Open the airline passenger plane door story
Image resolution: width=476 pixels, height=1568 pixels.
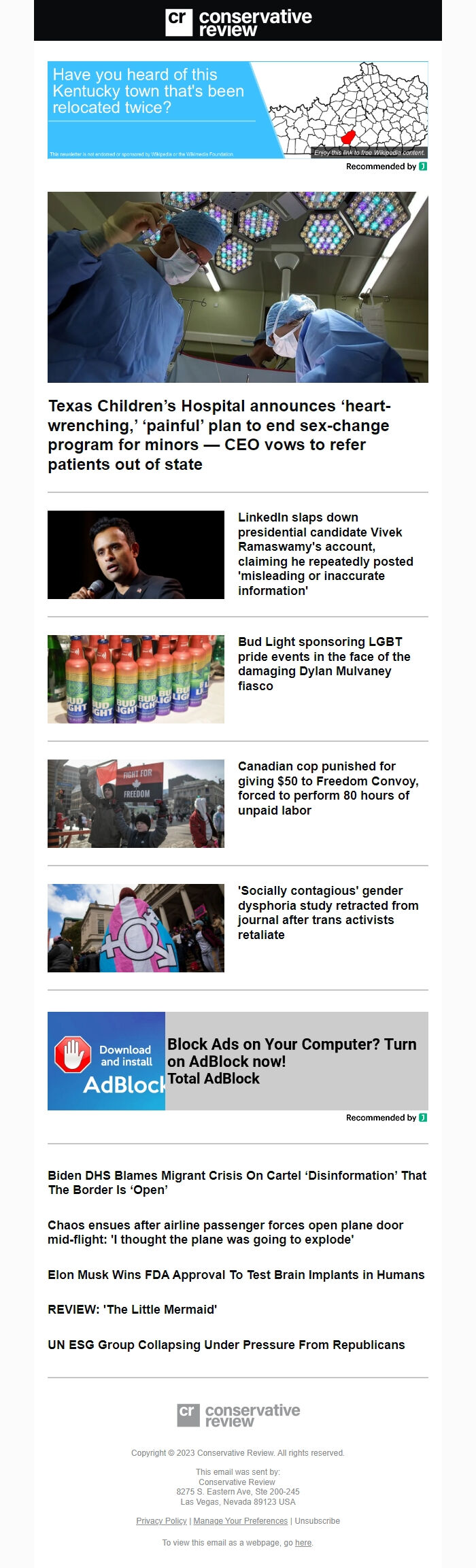pyautogui.click(x=225, y=1232)
